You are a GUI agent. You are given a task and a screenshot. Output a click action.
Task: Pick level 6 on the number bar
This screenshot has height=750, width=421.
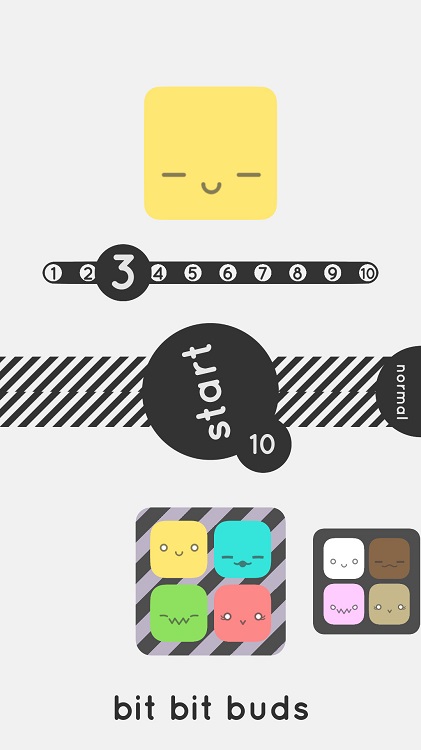[228, 273]
